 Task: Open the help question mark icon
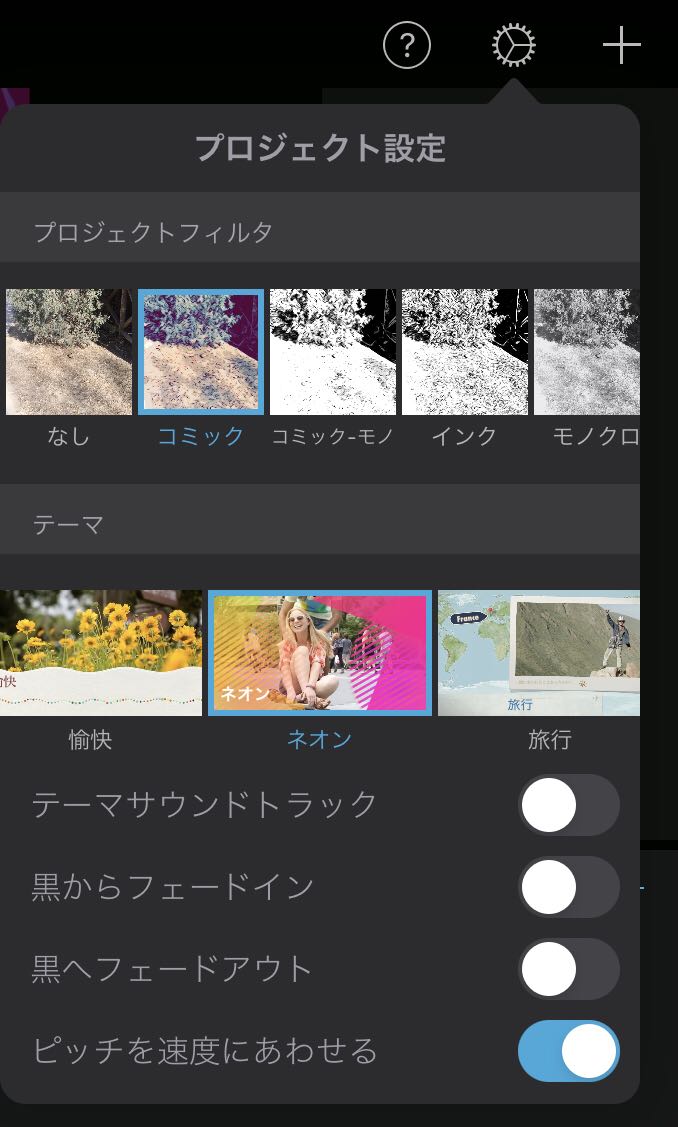[406, 45]
